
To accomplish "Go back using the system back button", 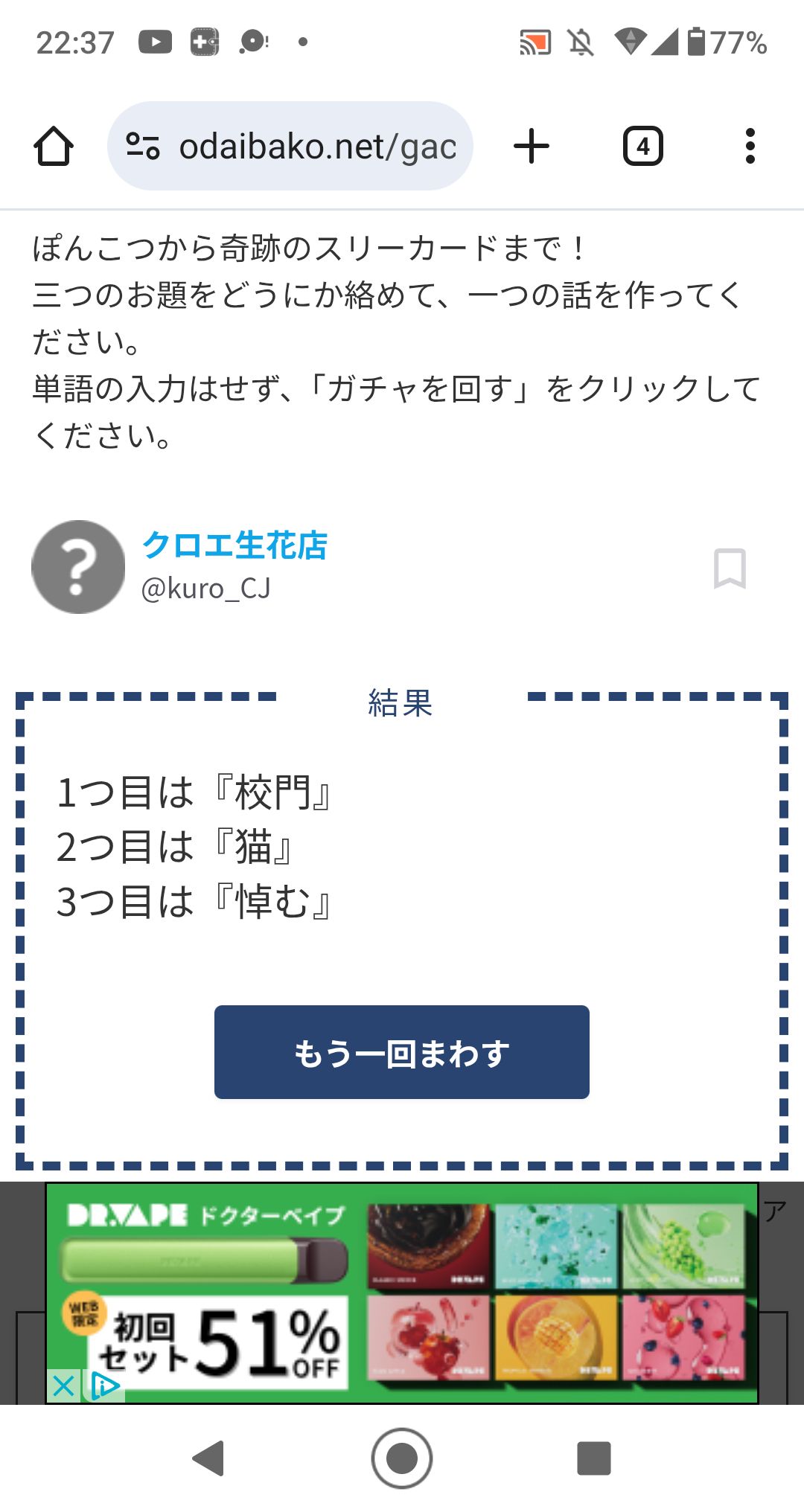I will point(208,1458).
